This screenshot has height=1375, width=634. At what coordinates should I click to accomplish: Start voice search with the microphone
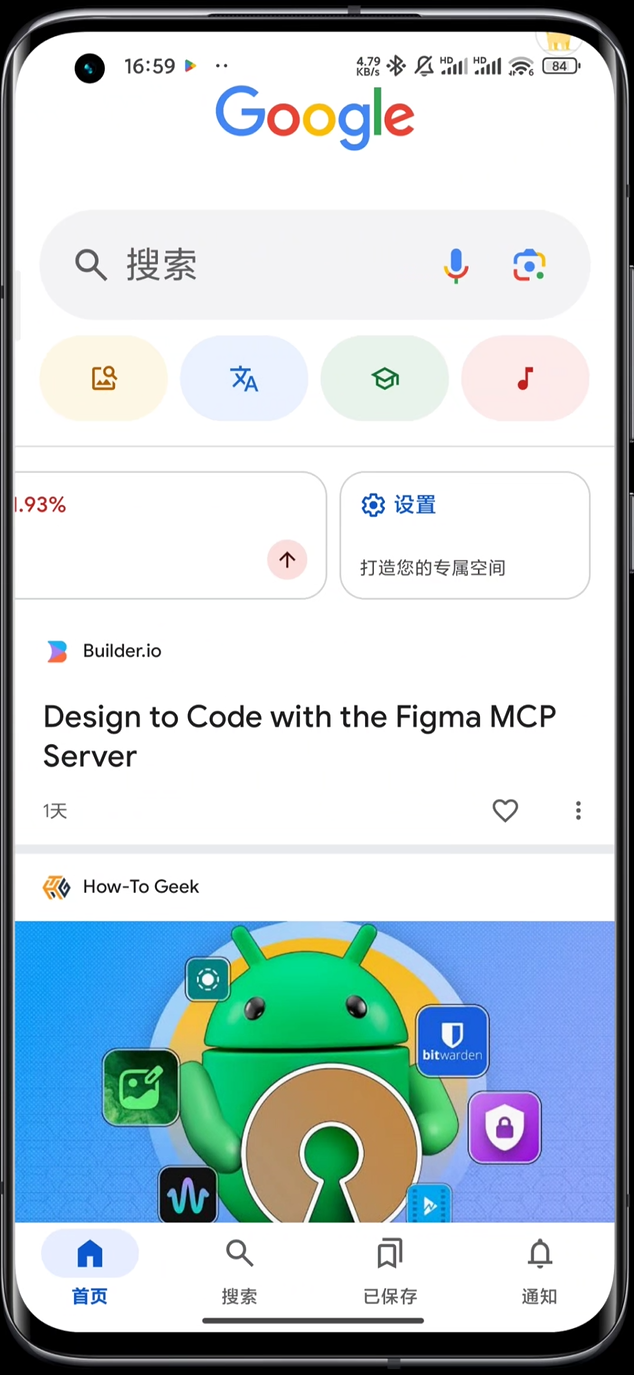pos(456,265)
